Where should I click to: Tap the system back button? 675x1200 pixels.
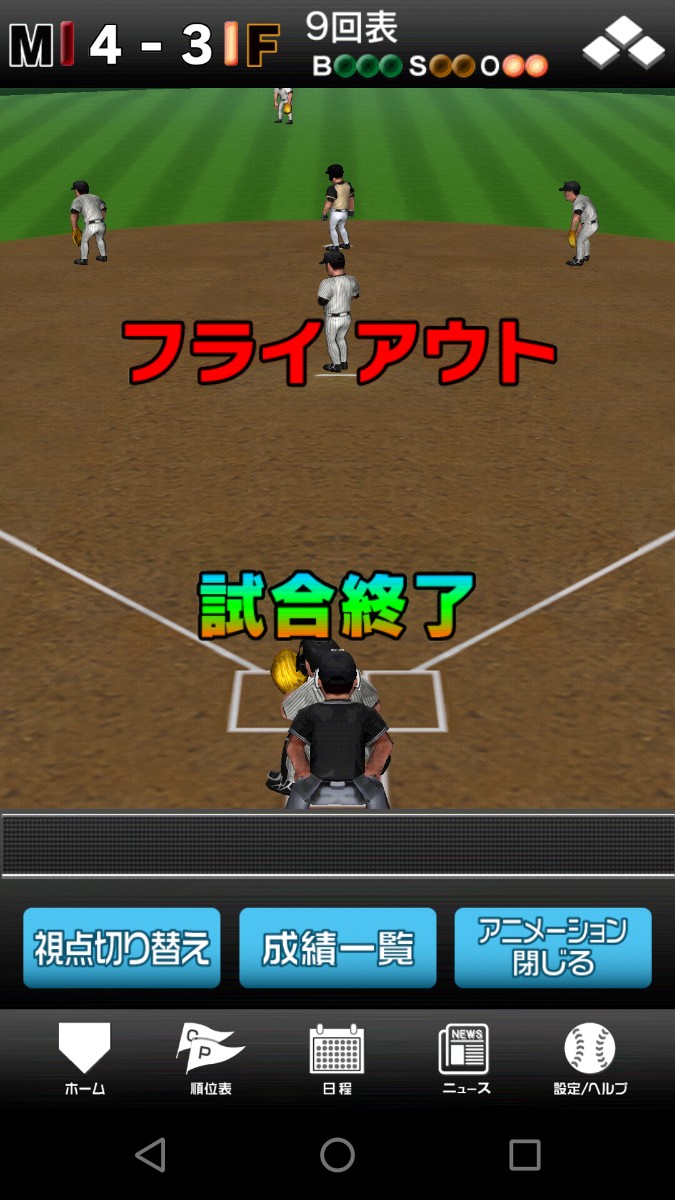click(x=150, y=1155)
